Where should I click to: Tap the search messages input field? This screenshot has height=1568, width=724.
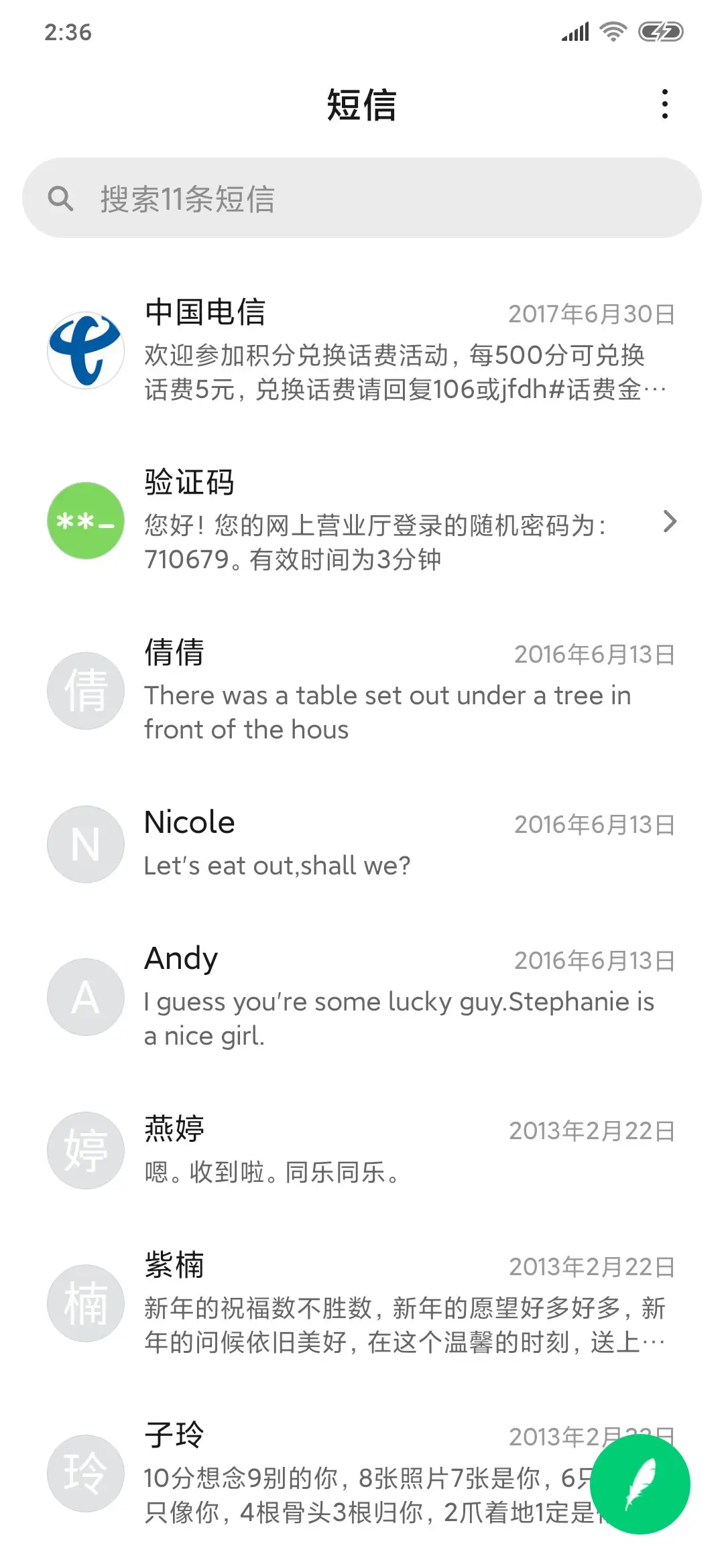pyautogui.click(x=362, y=198)
